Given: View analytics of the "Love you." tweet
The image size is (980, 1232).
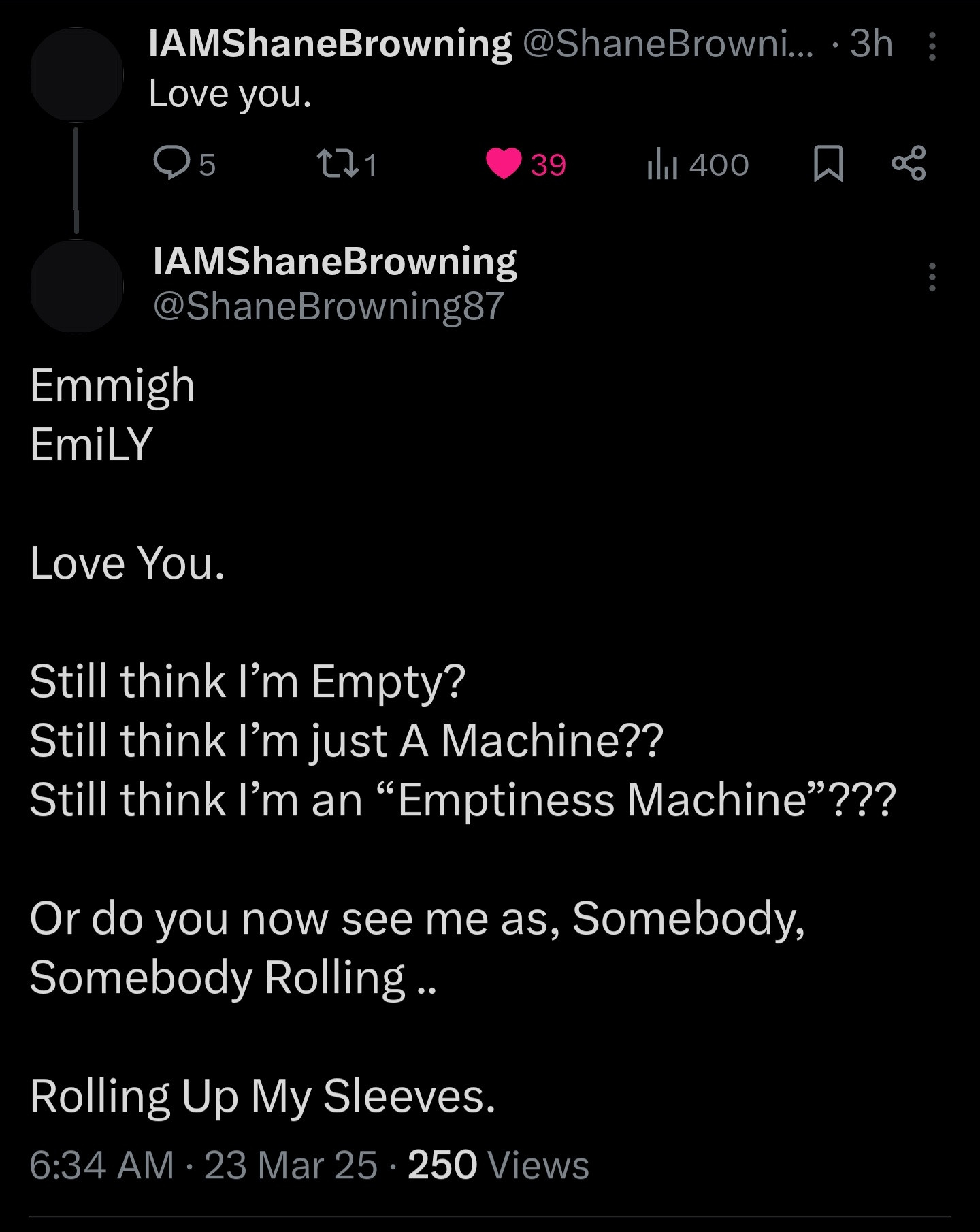Looking at the screenshot, I should [661, 164].
